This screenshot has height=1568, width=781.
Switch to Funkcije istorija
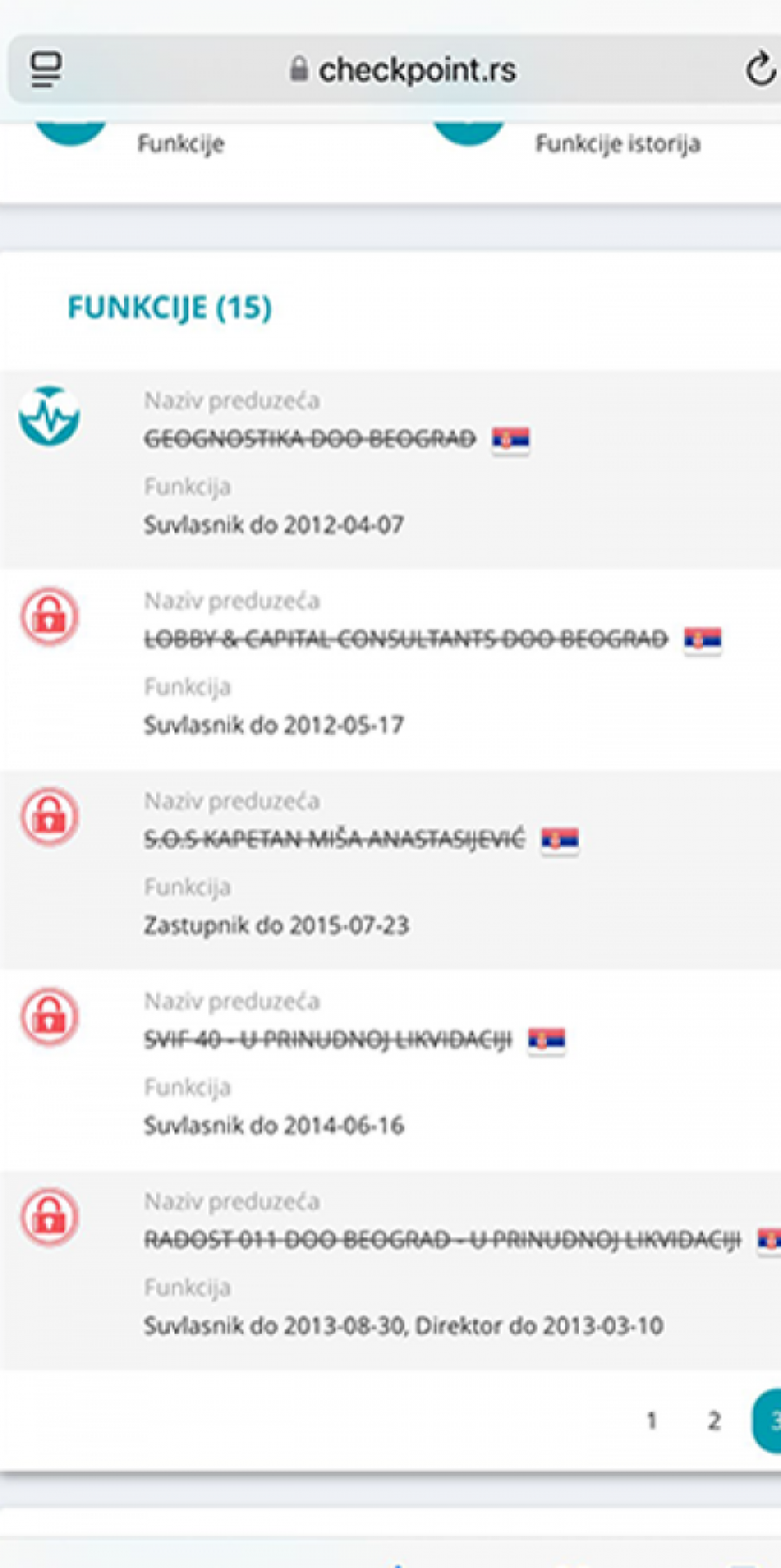pos(617,143)
